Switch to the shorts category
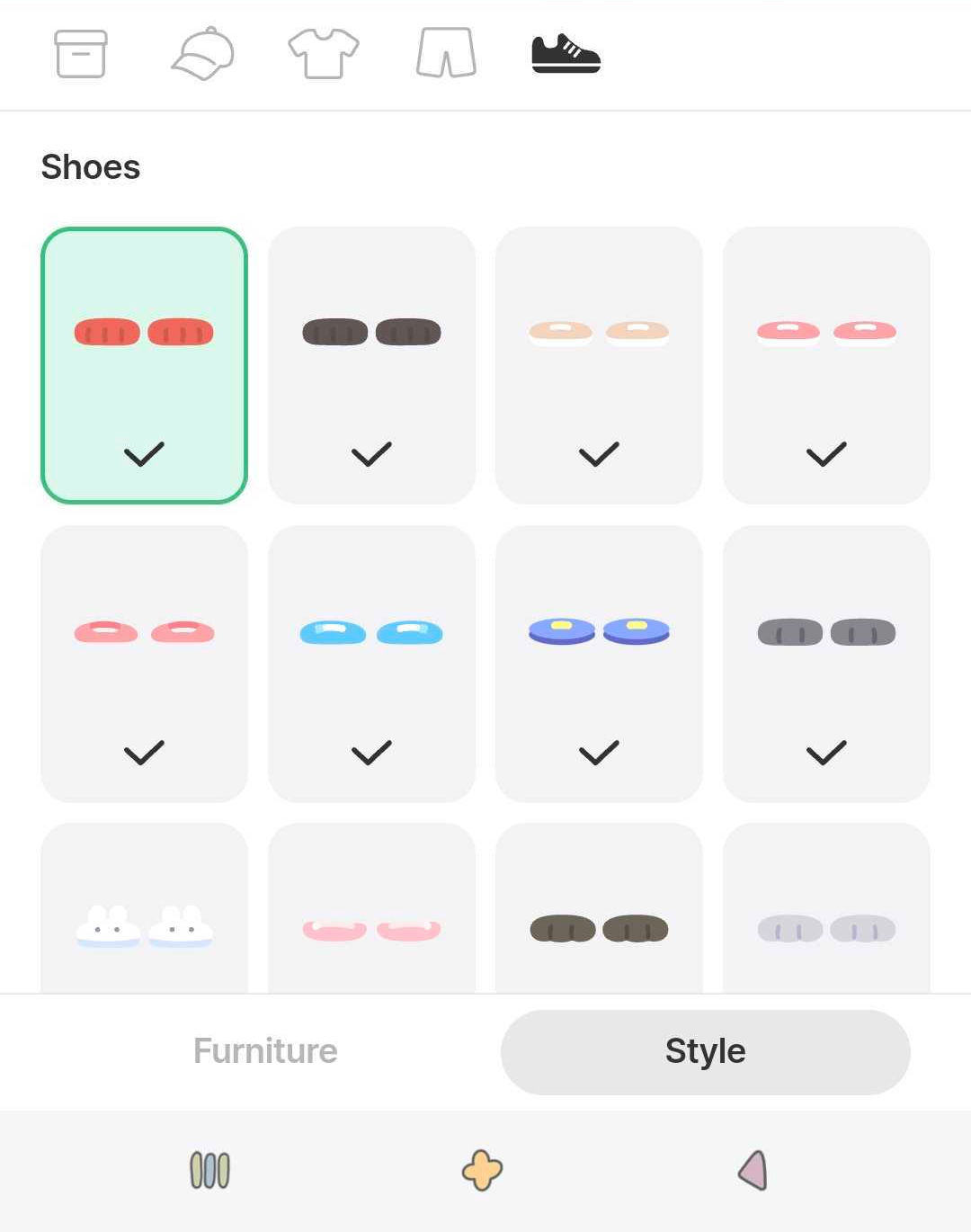 pos(446,54)
